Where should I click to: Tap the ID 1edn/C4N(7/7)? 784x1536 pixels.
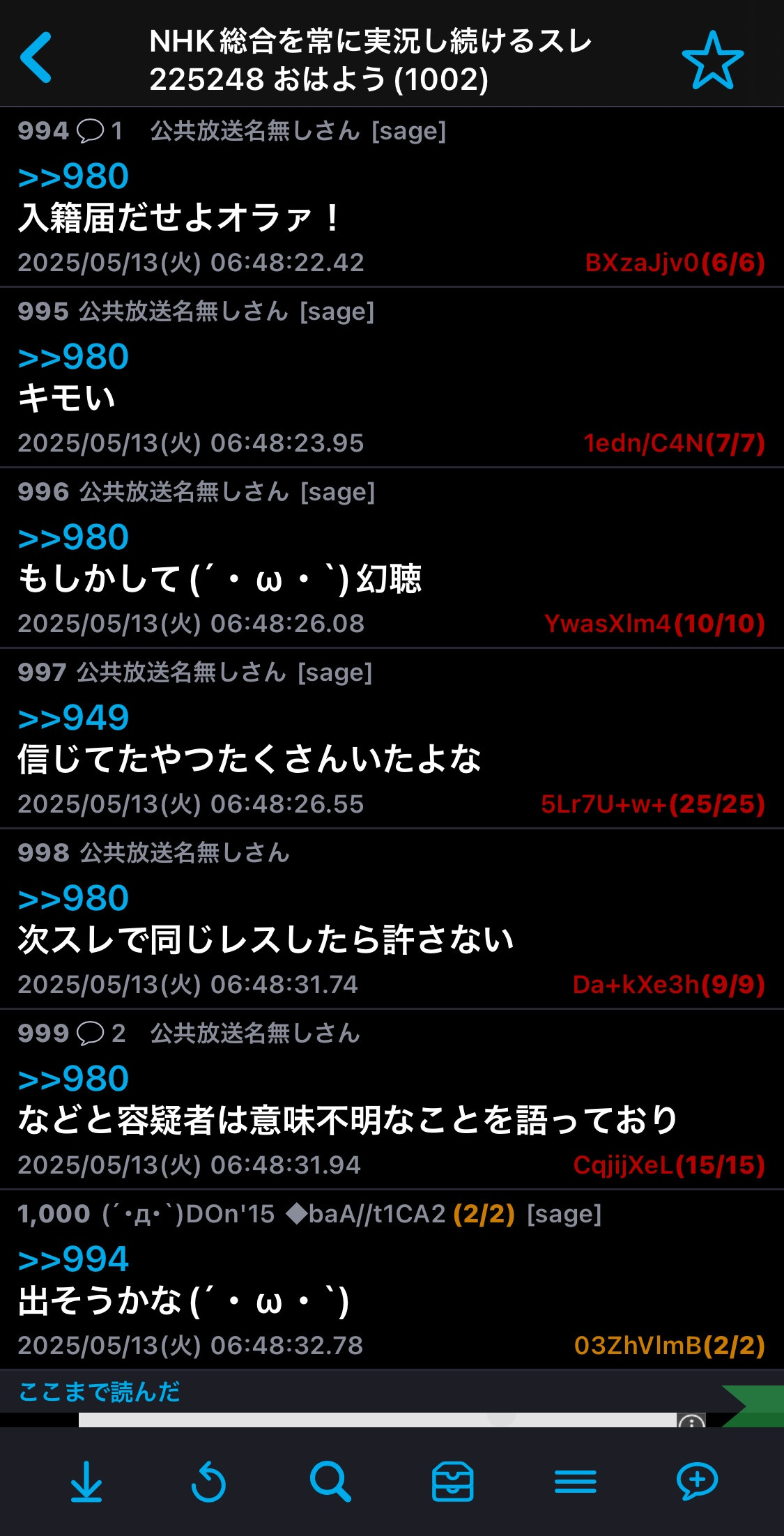[x=674, y=443]
